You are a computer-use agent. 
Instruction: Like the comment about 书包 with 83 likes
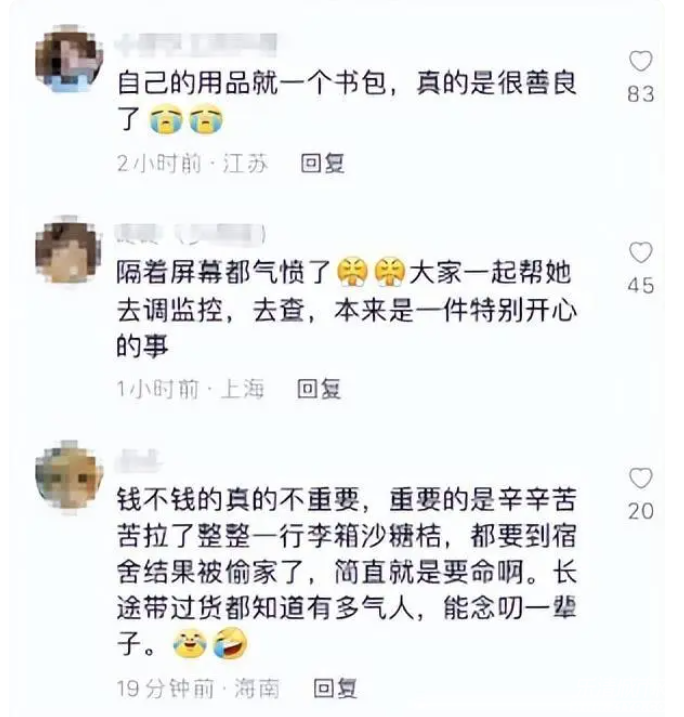[x=640, y=62]
